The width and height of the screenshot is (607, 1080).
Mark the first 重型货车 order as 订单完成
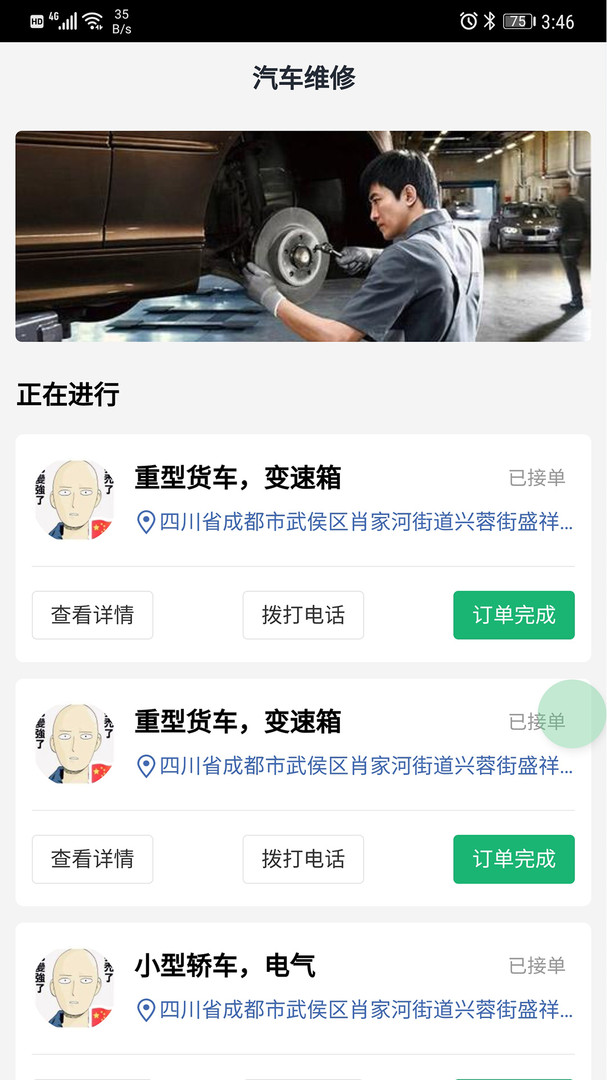click(513, 615)
